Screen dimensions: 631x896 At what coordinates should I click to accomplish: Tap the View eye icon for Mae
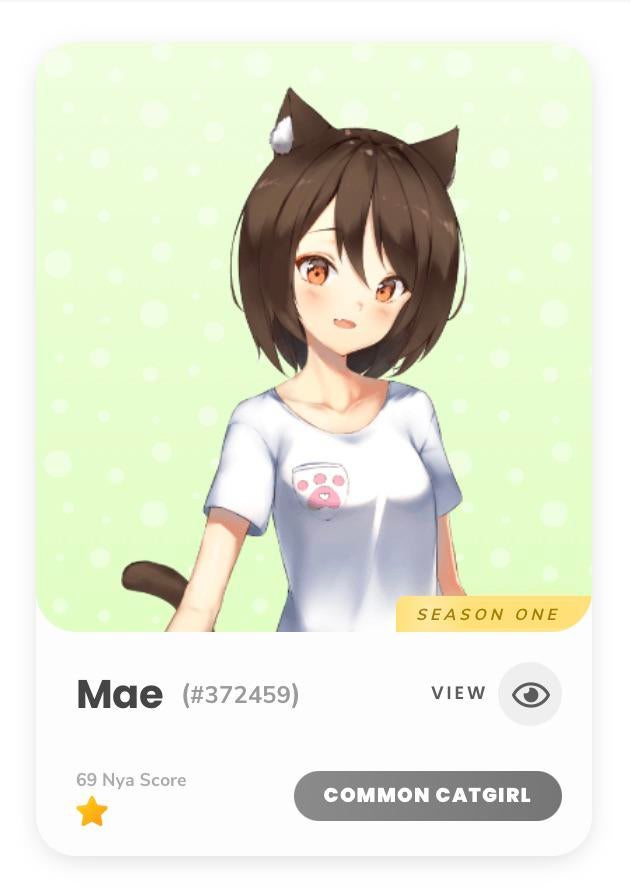(530, 694)
